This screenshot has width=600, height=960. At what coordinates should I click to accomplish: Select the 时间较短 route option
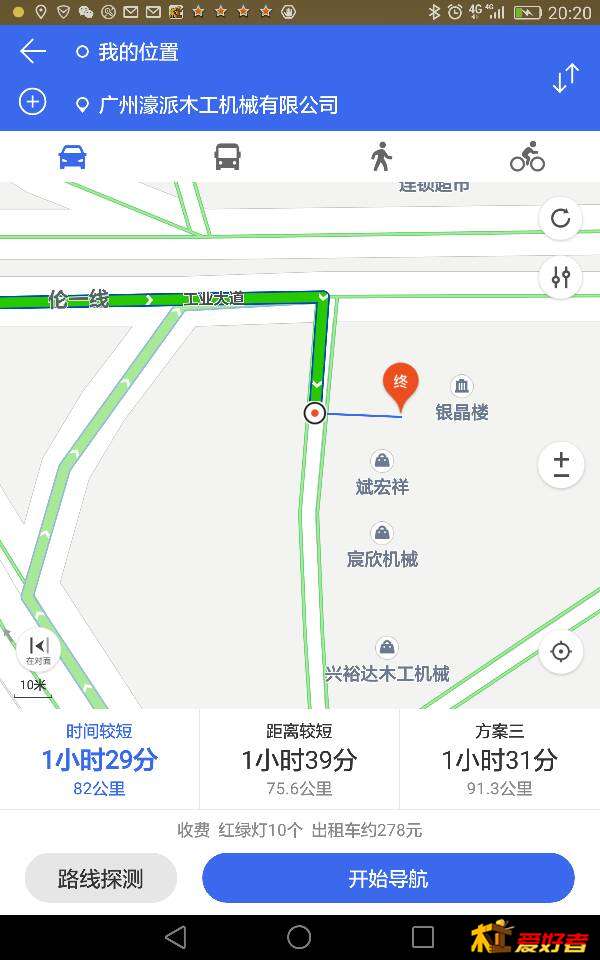pyautogui.click(x=99, y=759)
